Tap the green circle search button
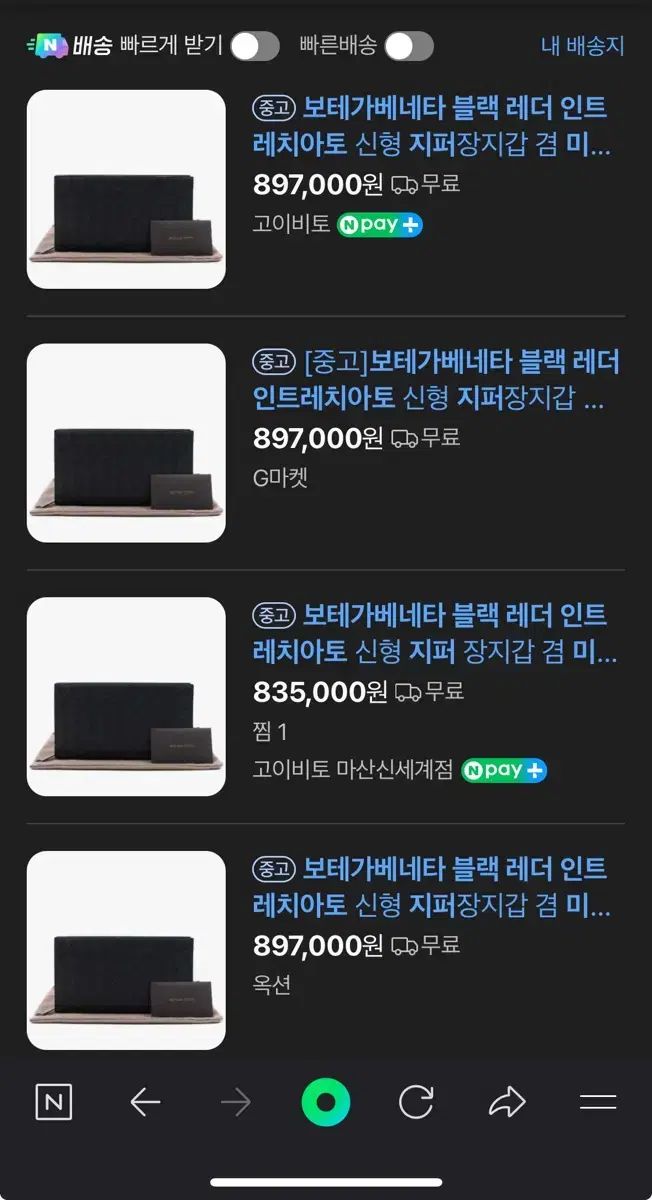This screenshot has height=1200, width=652. point(326,1103)
